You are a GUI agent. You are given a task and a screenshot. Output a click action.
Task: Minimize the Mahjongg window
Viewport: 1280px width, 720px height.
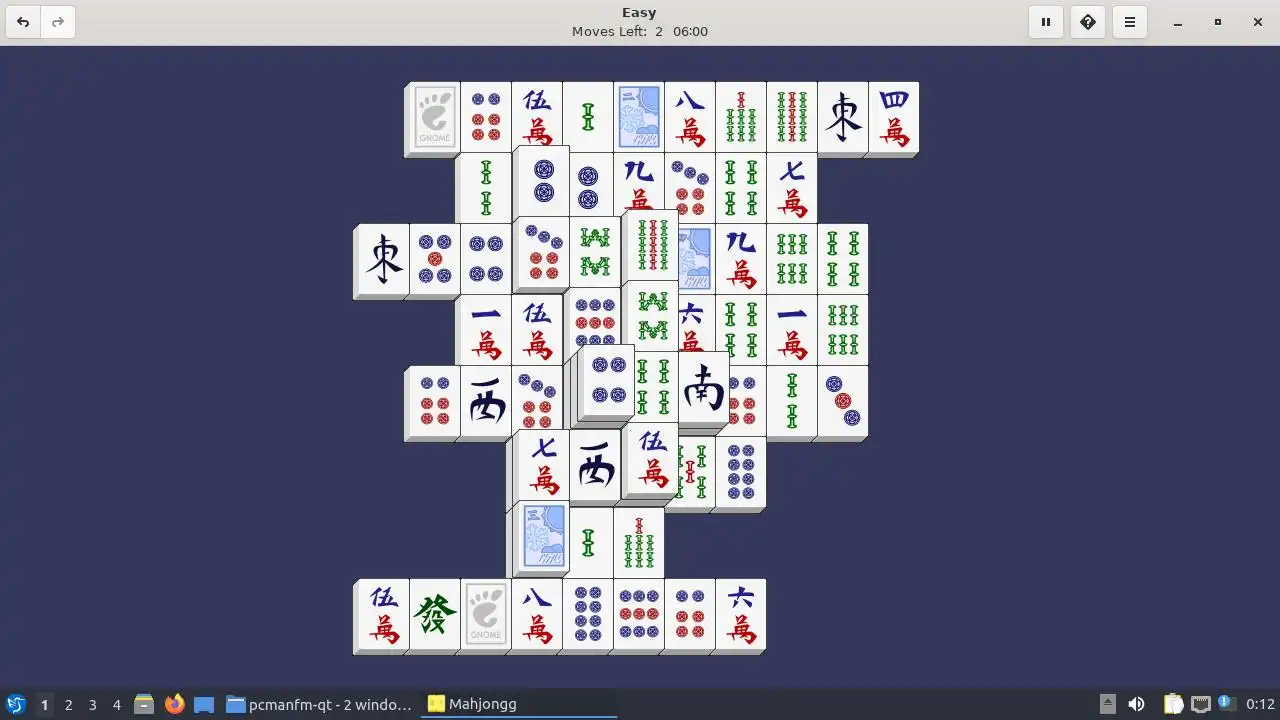(1178, 22)
